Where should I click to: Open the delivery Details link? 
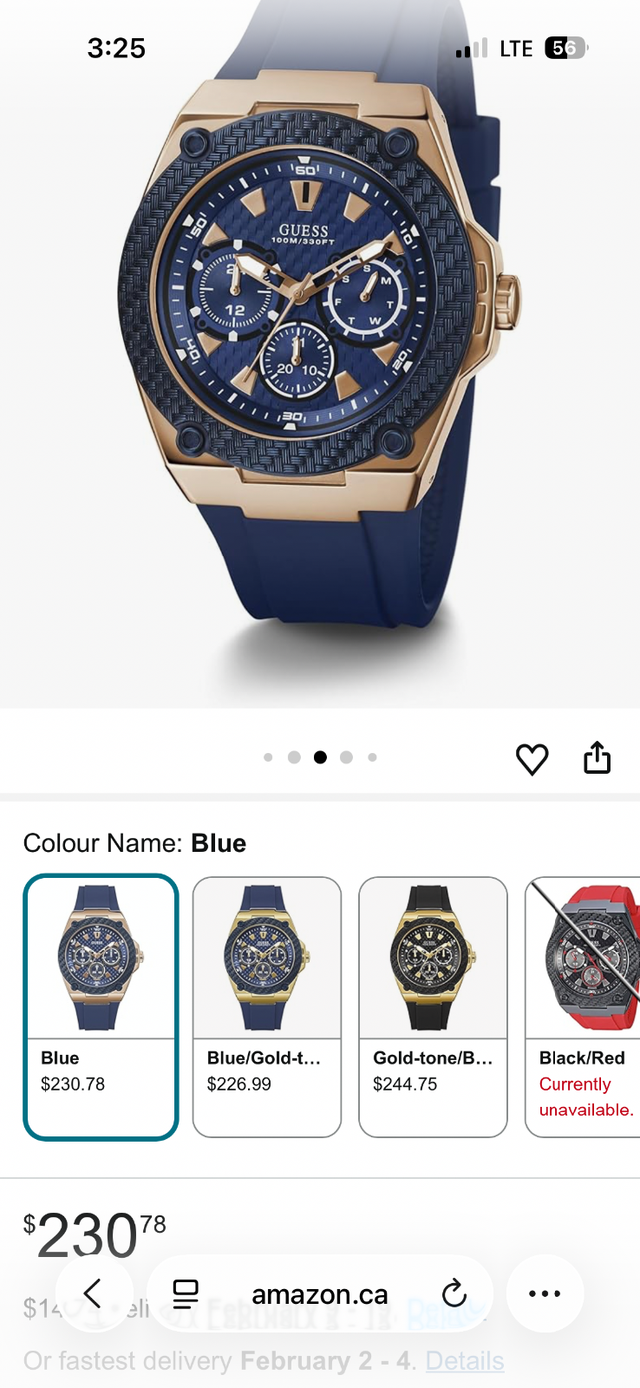[465, 1361]
